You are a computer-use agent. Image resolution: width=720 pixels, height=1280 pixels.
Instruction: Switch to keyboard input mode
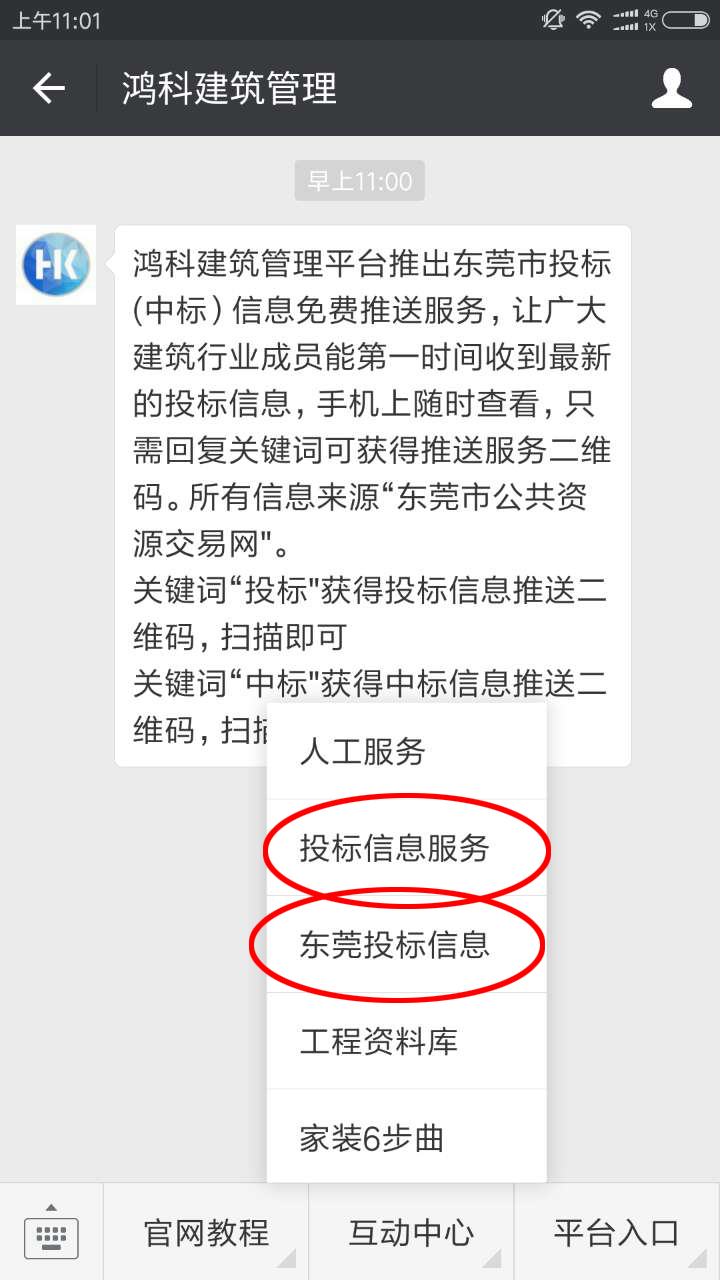click(51, 1233)
